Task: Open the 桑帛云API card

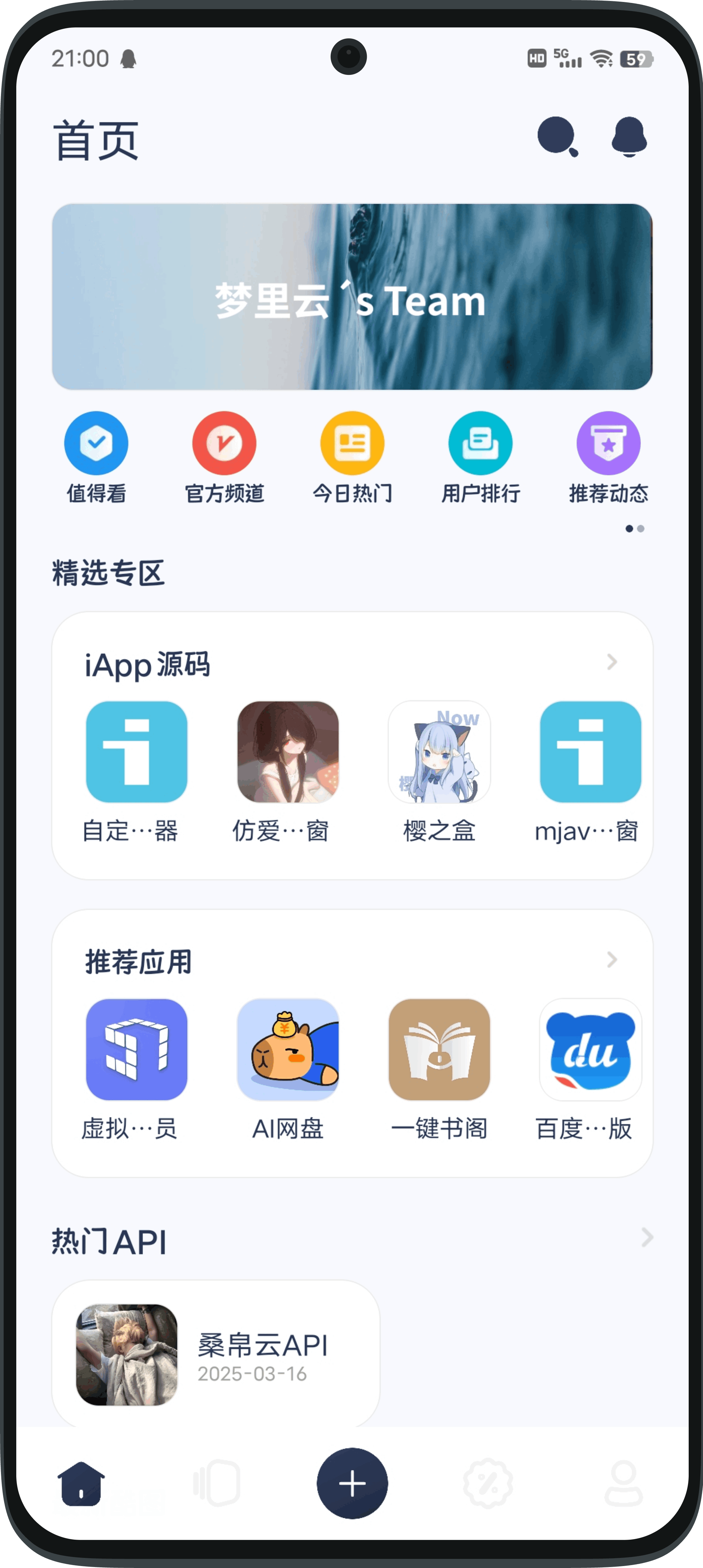Action: click(216, 1355)
